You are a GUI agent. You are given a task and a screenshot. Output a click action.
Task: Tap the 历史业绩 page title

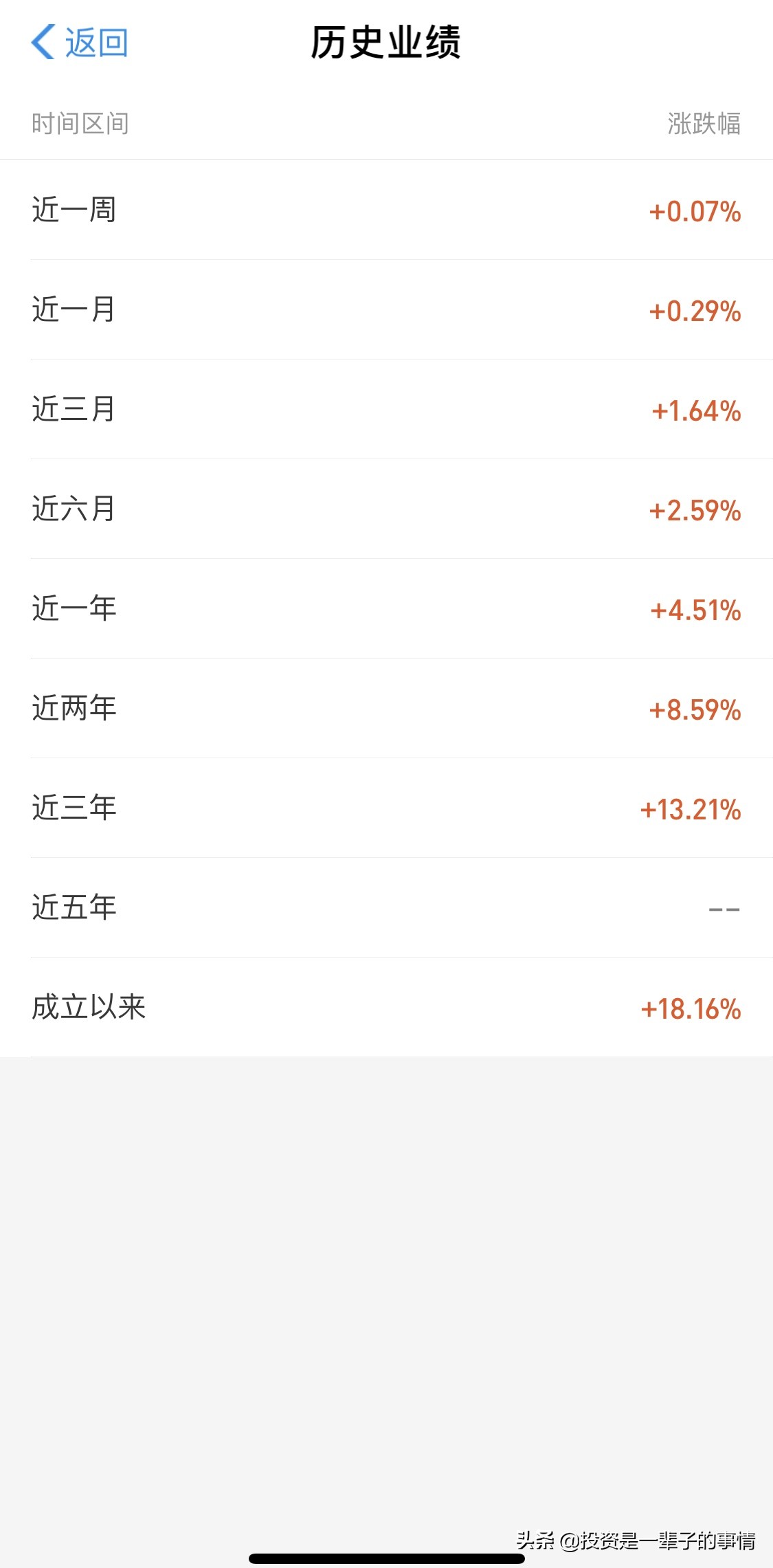386,40
